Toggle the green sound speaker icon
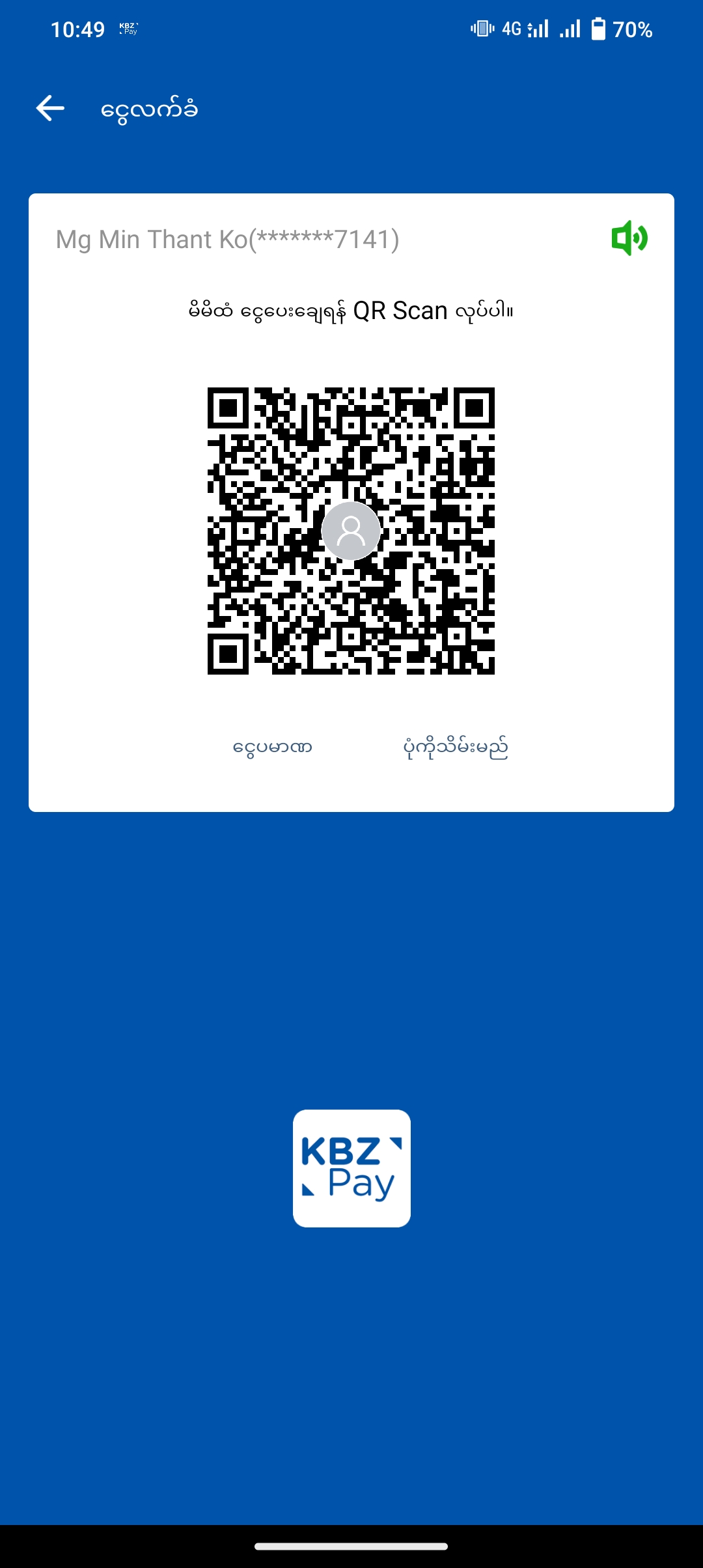Viewport: 703px width, 1568px height. tap(629, 238)
